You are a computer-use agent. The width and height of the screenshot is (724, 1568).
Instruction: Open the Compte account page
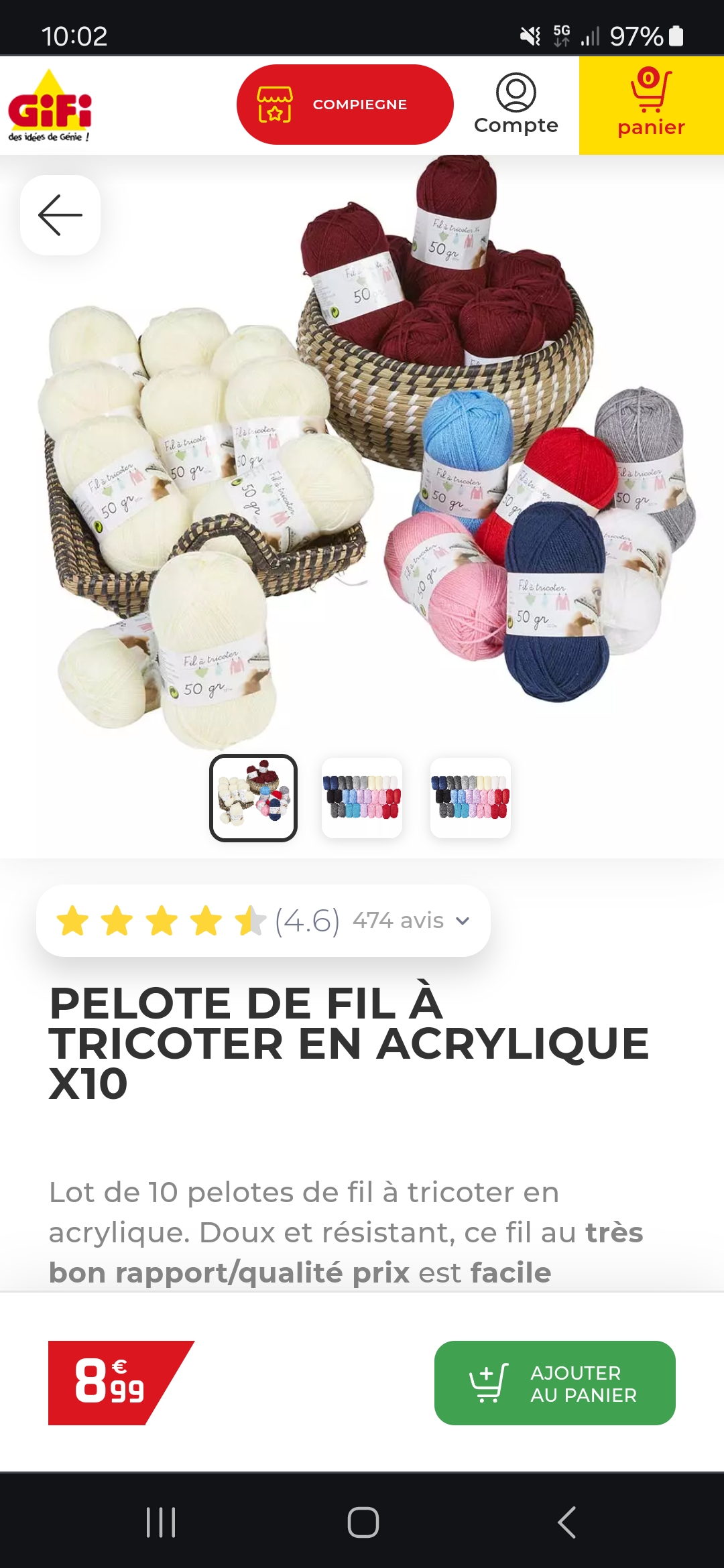[516, 105]
